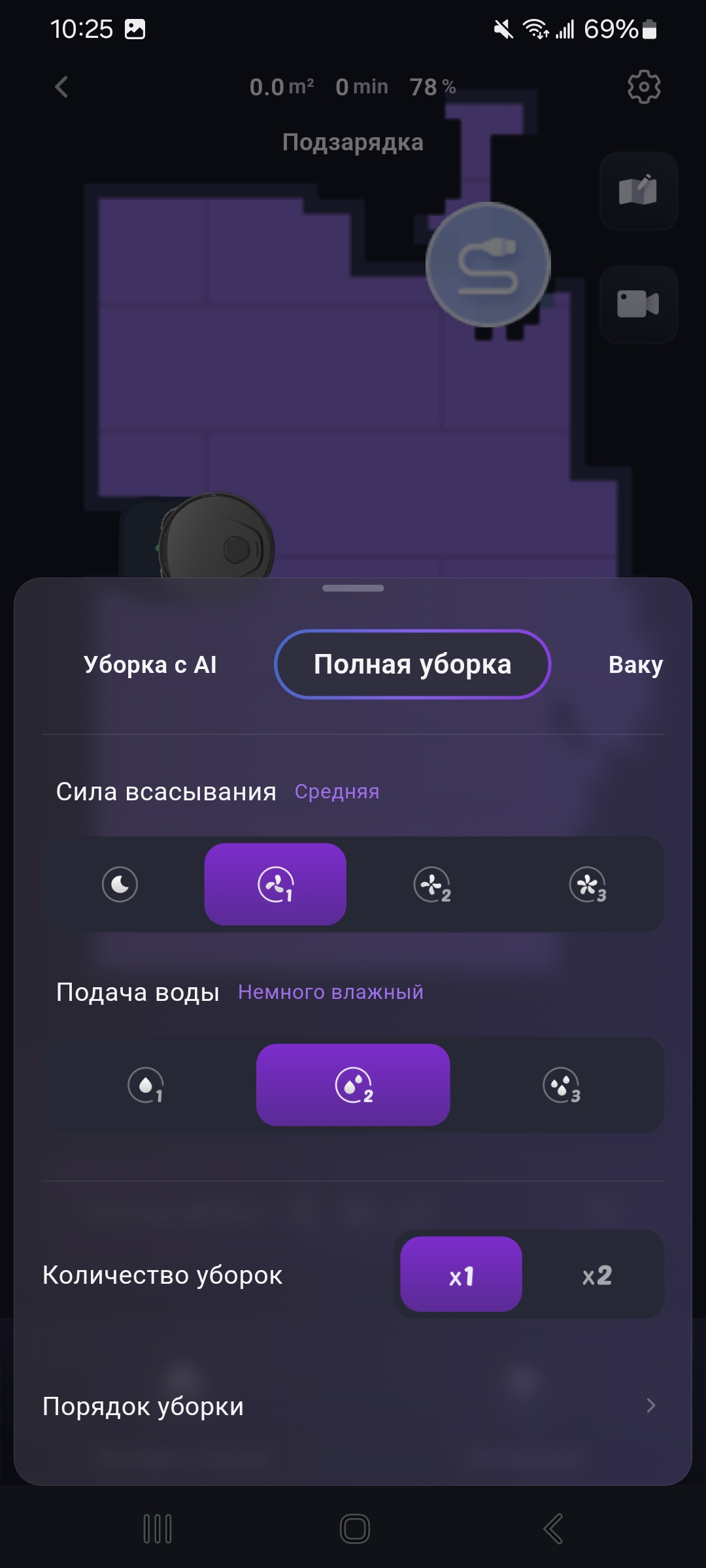Viewport: 706px width, 1568px height.
Task: Select suction power level 3
Action: pos(588,885)
